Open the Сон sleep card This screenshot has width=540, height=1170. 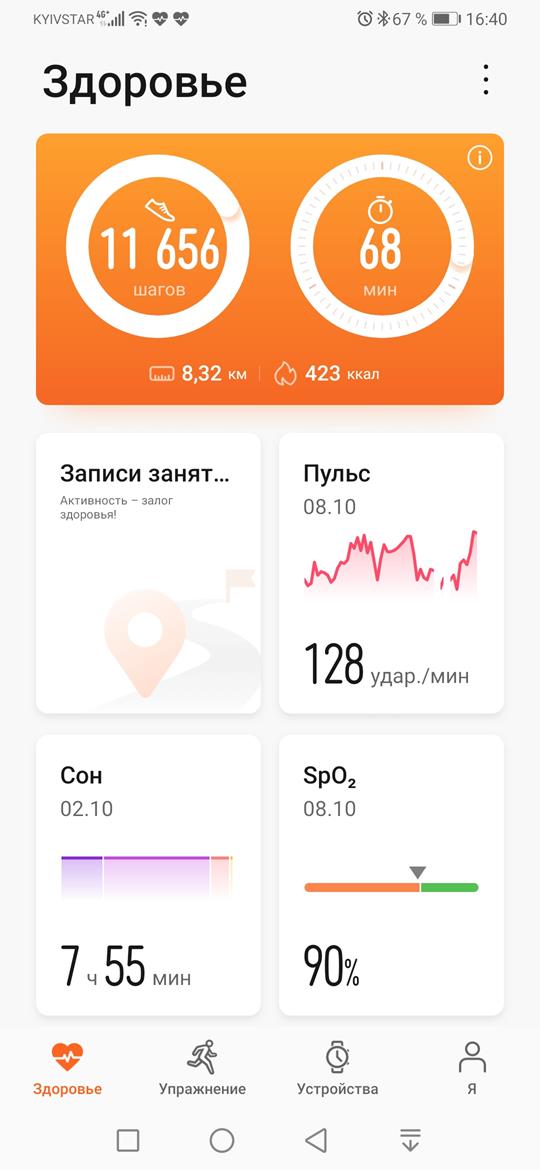148,875
